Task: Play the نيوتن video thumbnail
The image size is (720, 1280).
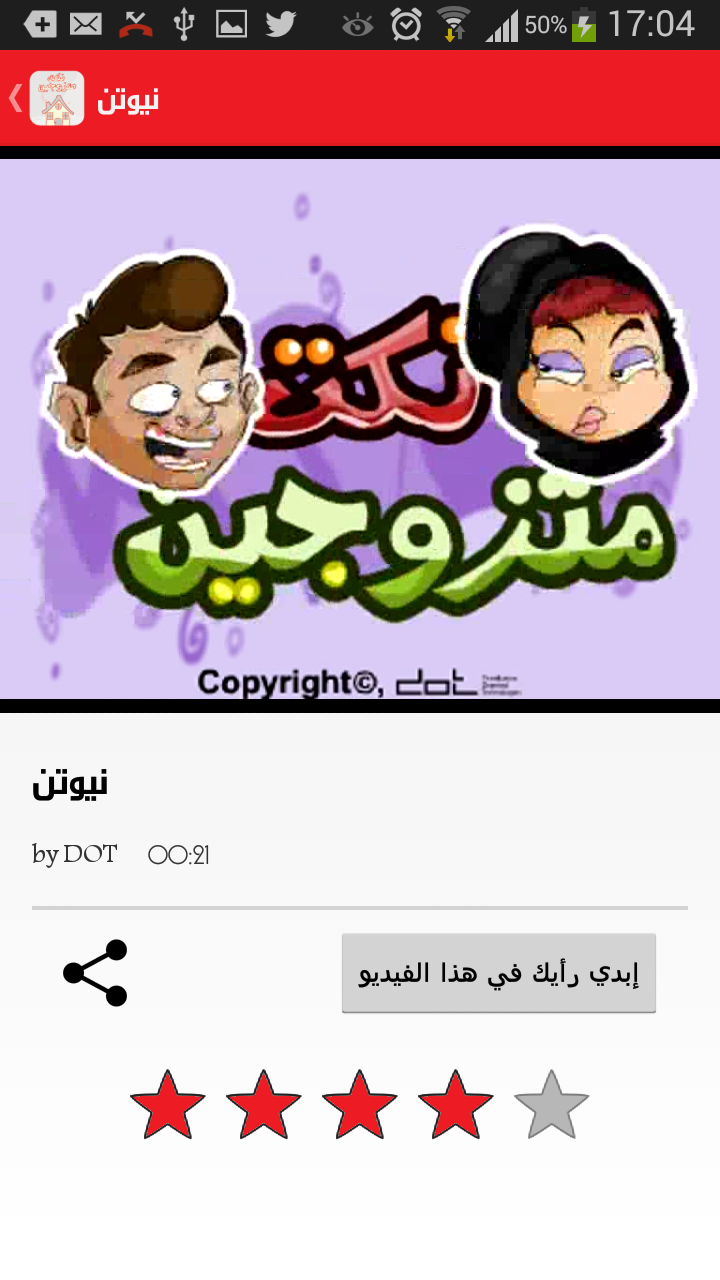Action: pyautogui.click(x=360, y=428)
